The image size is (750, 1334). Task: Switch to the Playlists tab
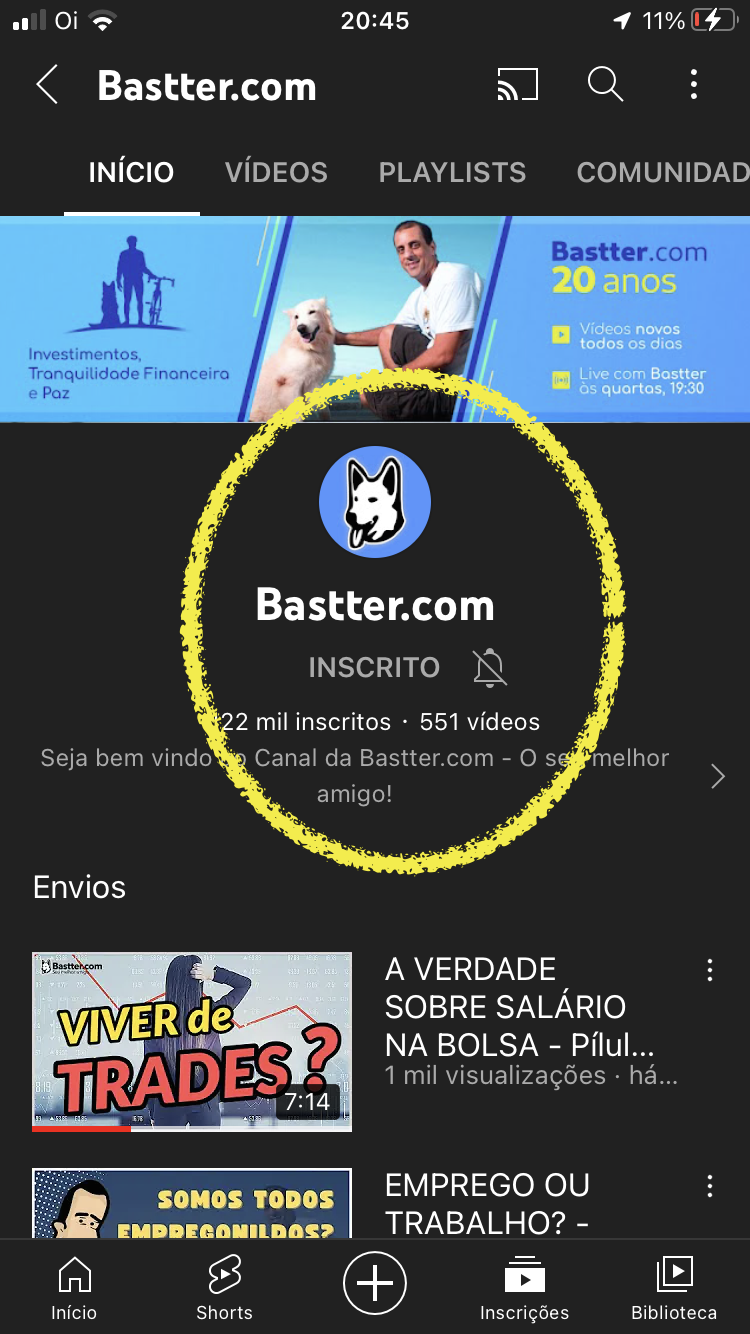click(x=452, y=172)
